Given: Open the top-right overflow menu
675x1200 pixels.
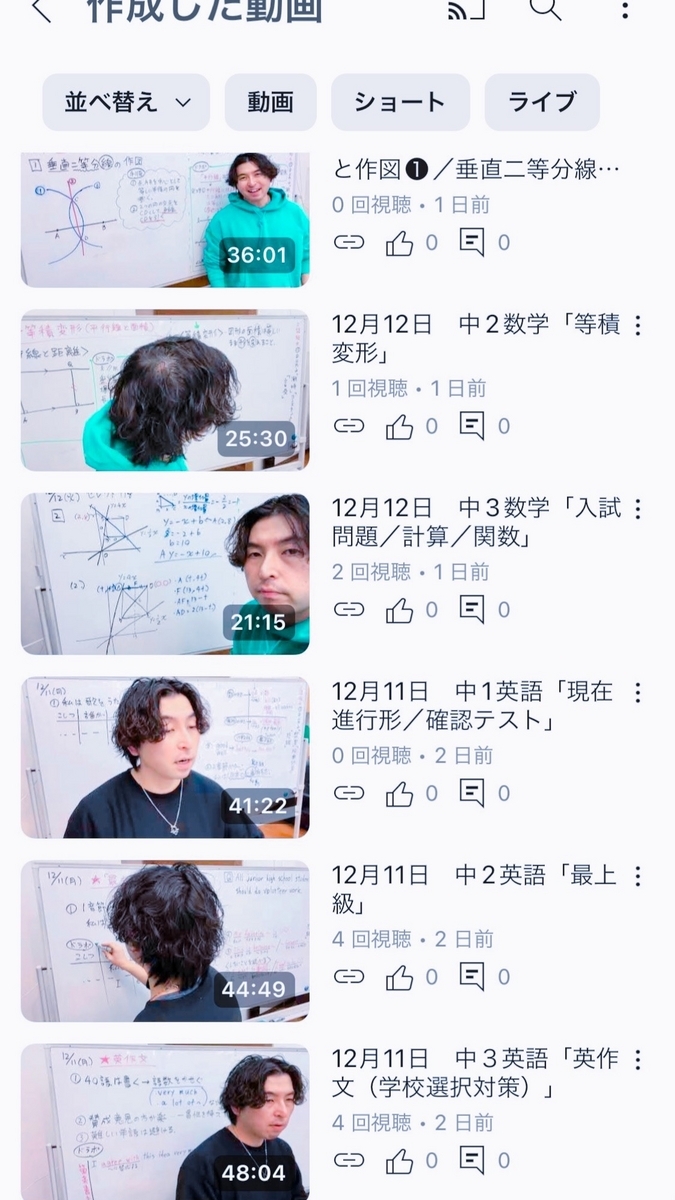Looking at the screenshot, I should (625, 10).
